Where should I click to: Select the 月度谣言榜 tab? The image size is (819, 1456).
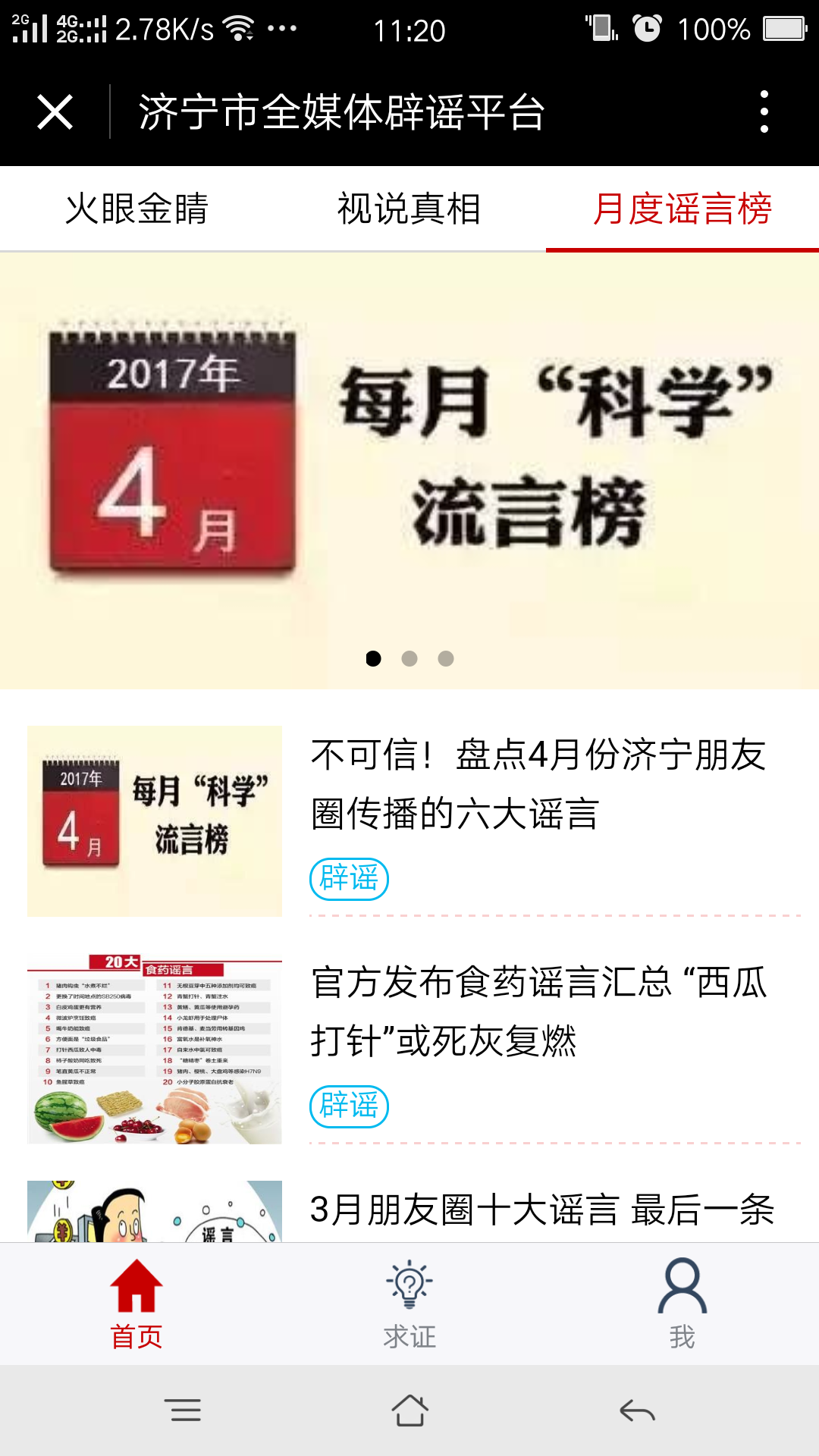click(682, 209)
